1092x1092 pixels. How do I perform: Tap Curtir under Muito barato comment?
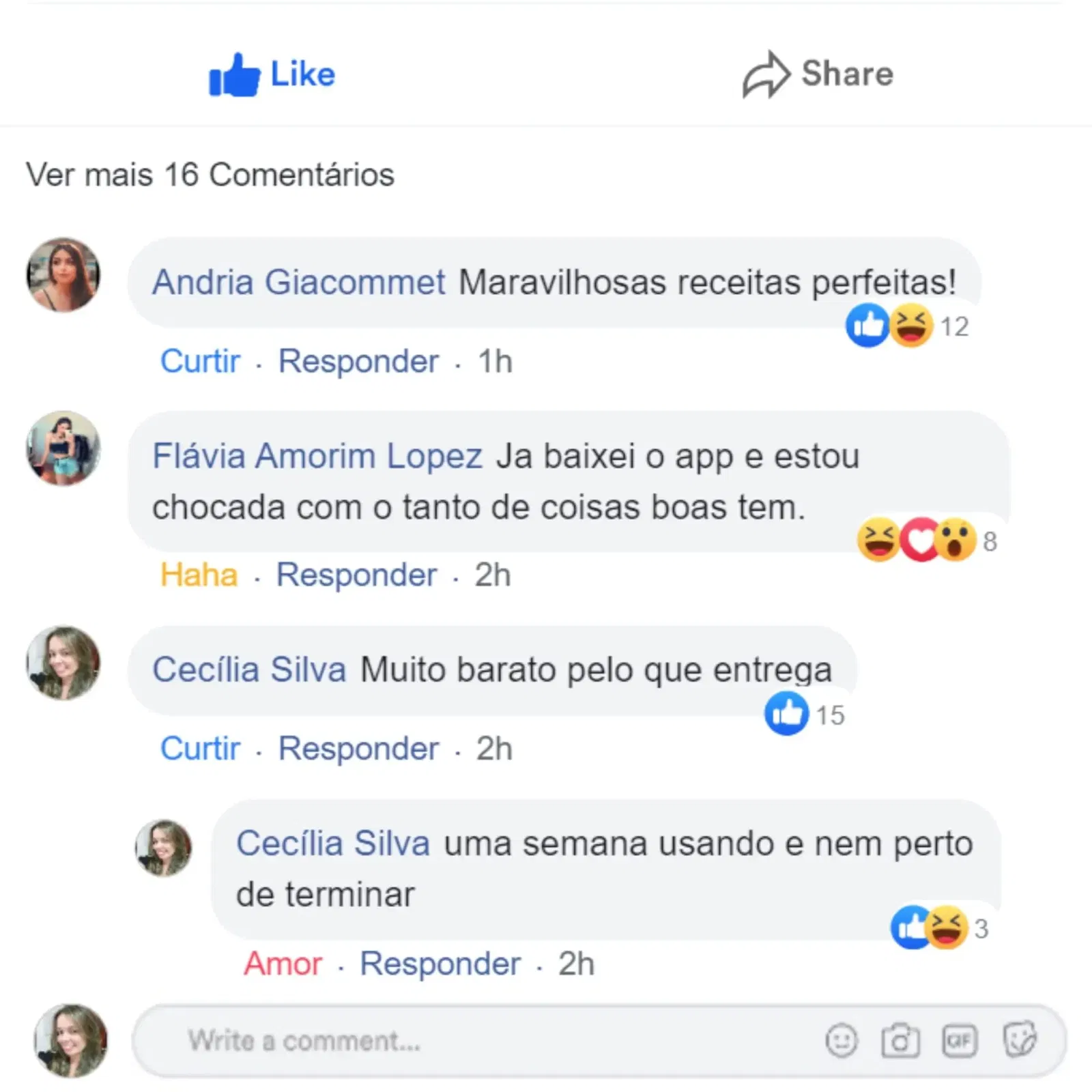tap(200, 749)
